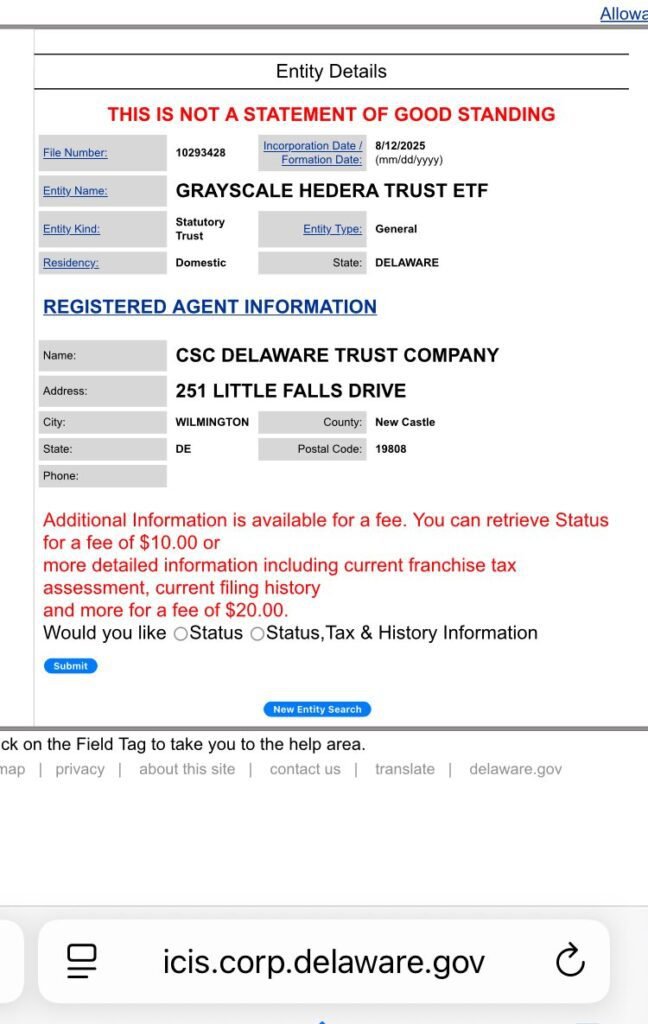Open the Entity Type help link

click(x=332, y=229)
